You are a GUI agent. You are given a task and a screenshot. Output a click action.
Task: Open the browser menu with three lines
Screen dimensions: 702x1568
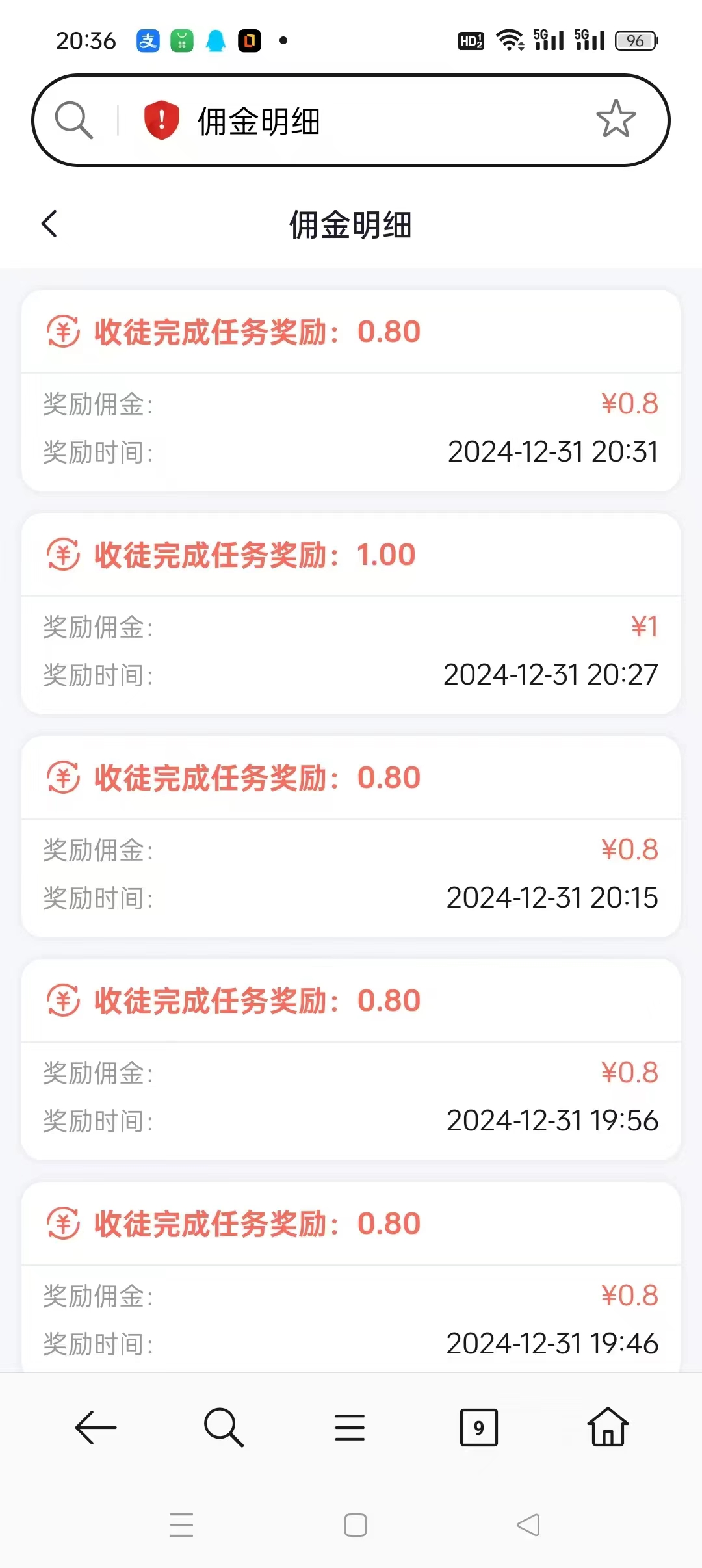(x=350, y=1428)
